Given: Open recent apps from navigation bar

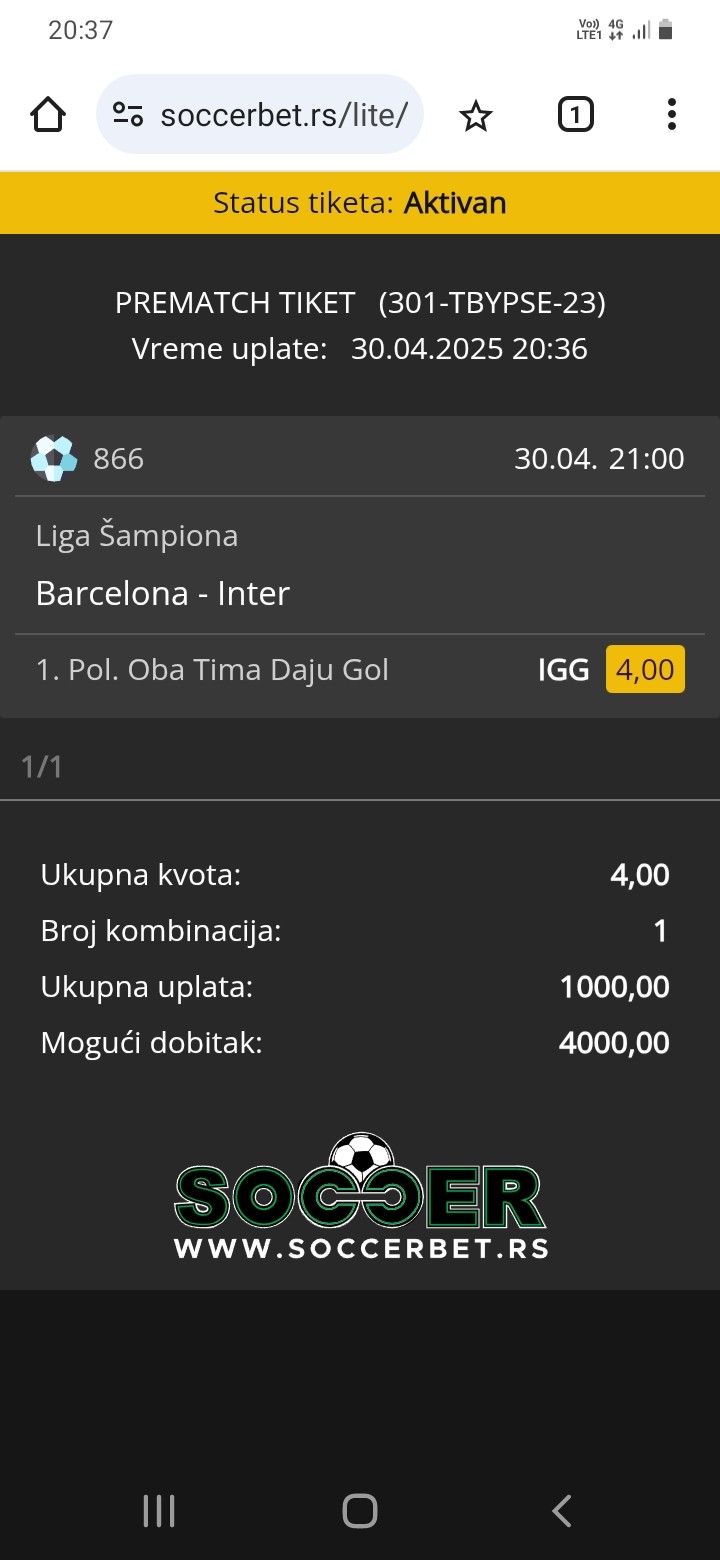Looking at the screenshot, I should tap(159, 1511).
